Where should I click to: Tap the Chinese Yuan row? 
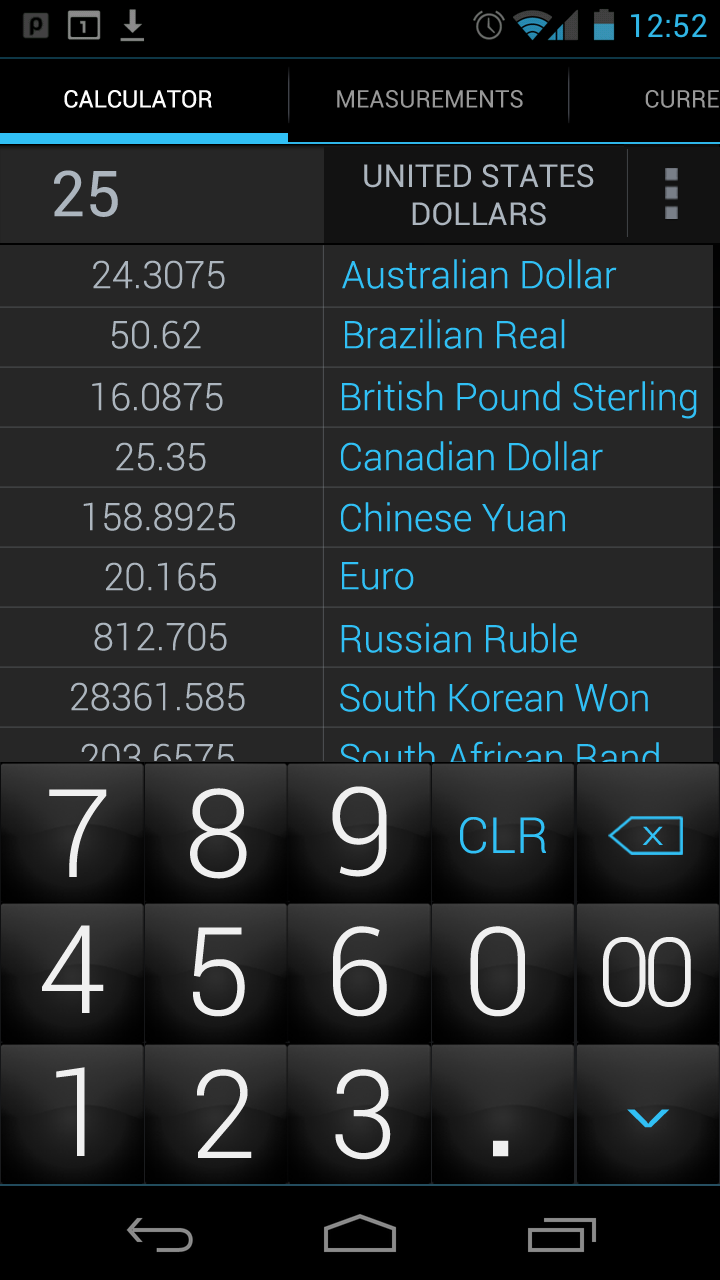(453, 518)
